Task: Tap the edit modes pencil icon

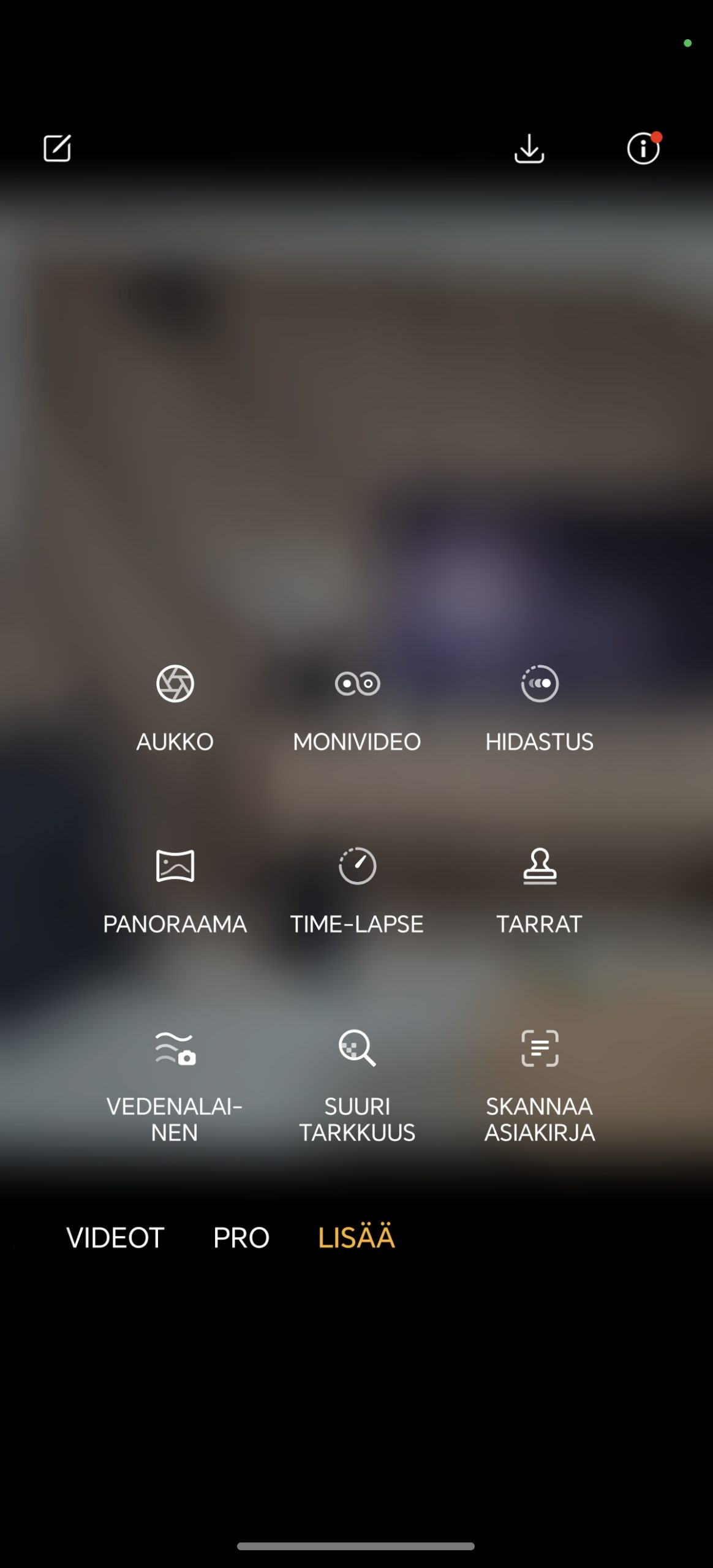Action: [57, 148]
